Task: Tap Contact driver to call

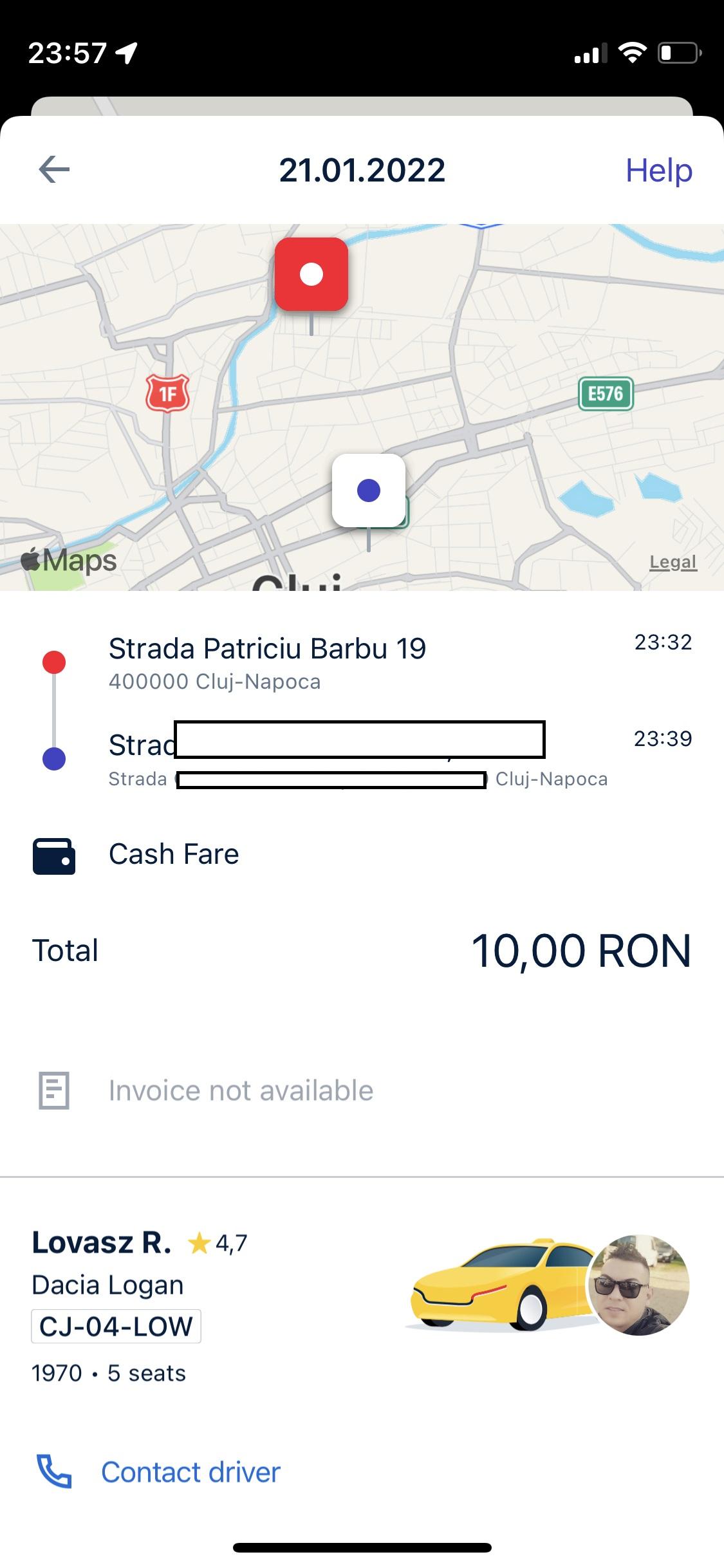Action: tap(190, 1472)
